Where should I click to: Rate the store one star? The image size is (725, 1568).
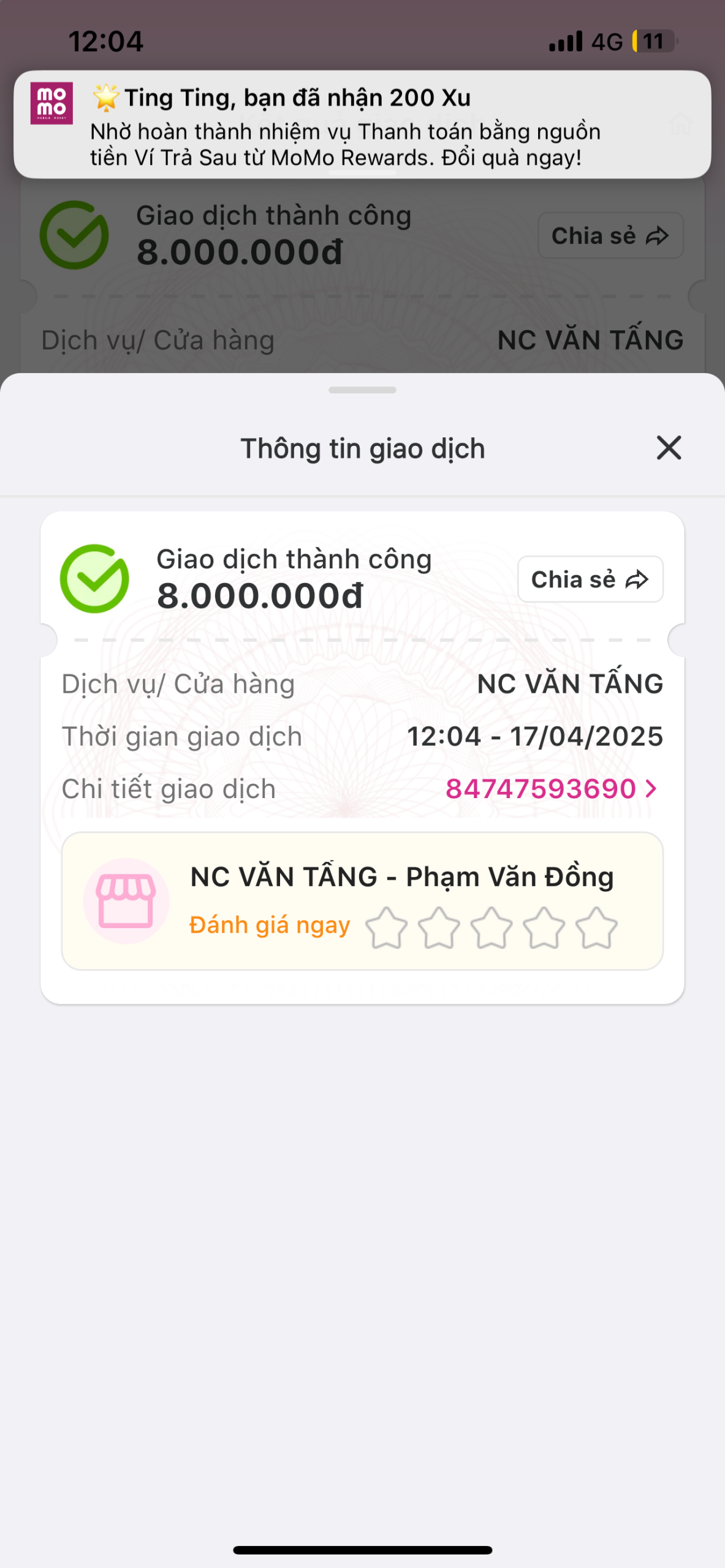click(x=386, y=927)
